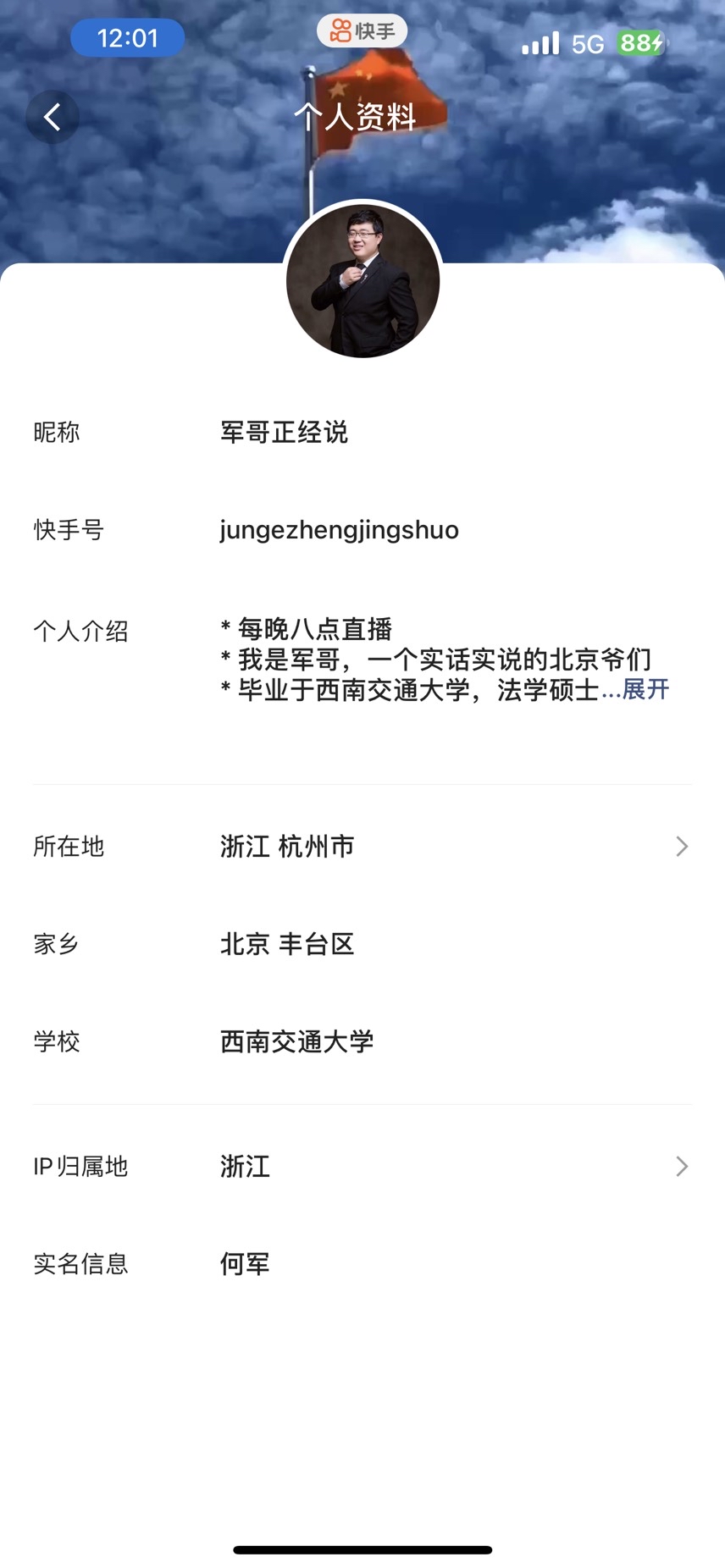The width and height of the screenshot is (725, 1568).
Task: Open the 所在地 row showing 浙江 杭州市
Action: click(x=362, y=847)
